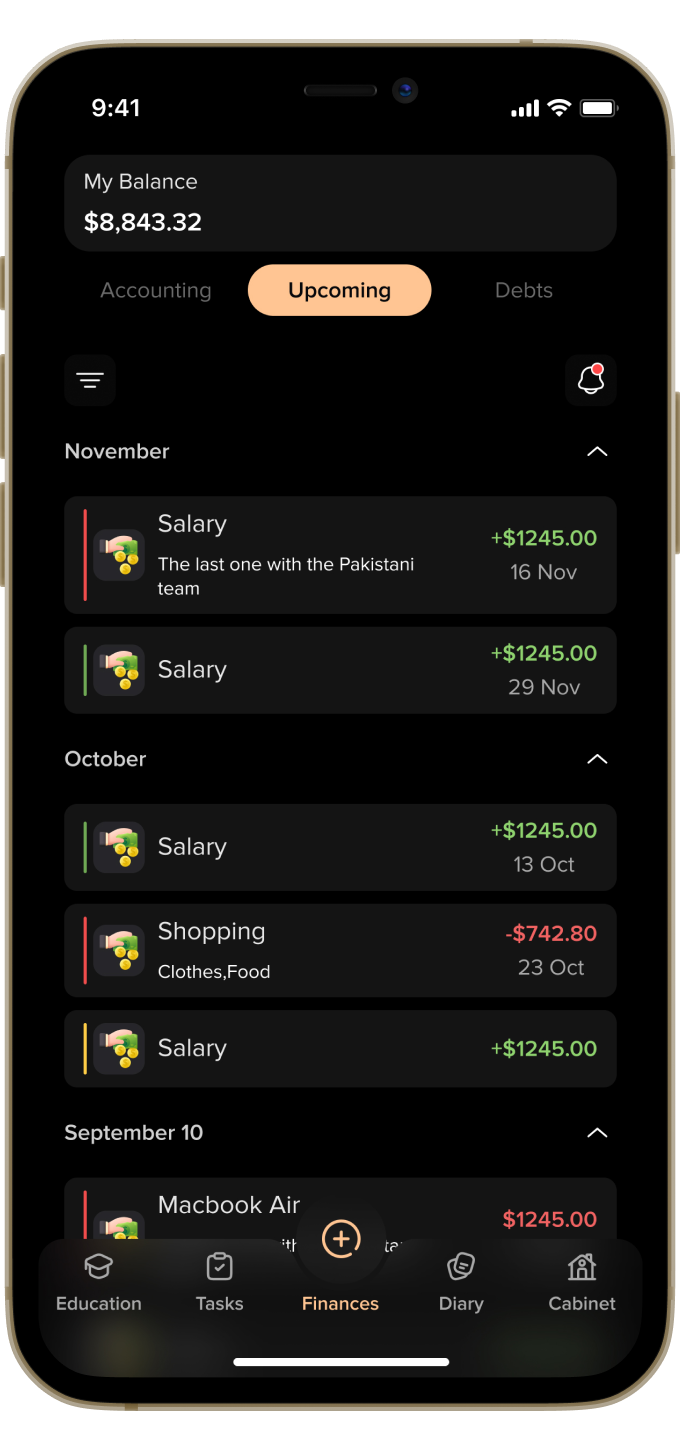Go to the Education tab
The width and height of the screenshot is (680, 1450).
98,1282
